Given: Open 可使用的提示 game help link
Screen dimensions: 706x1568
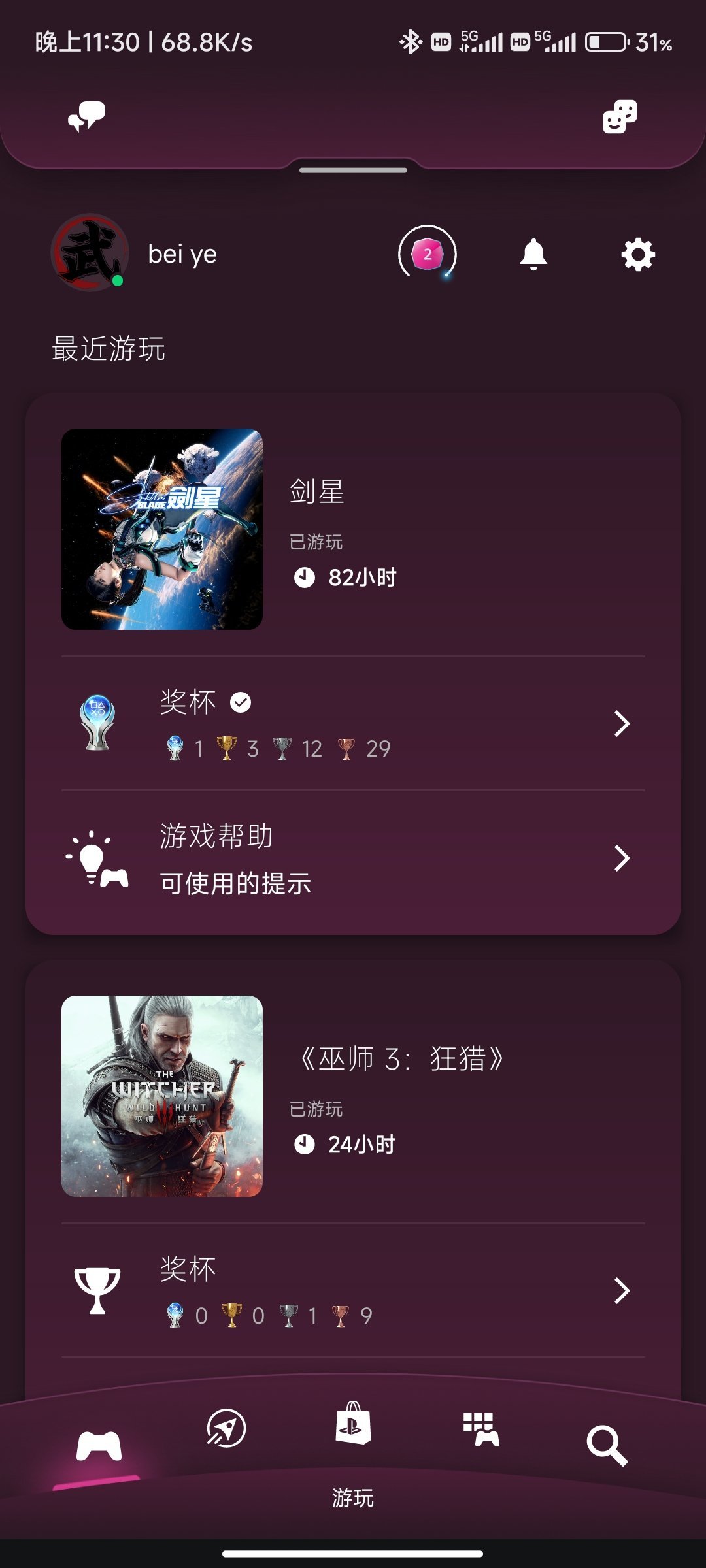Looking at the screenshot, I should click(x=237, y=884).
